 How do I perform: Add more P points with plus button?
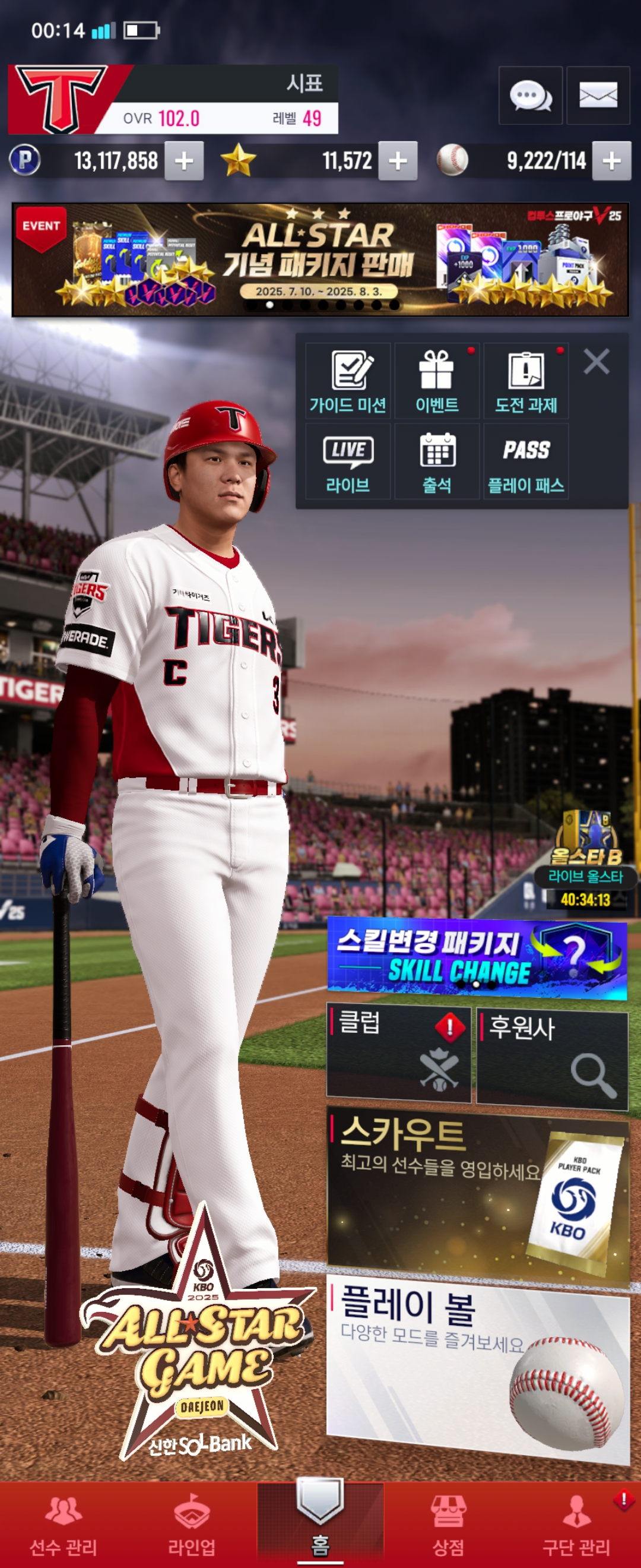183,162
